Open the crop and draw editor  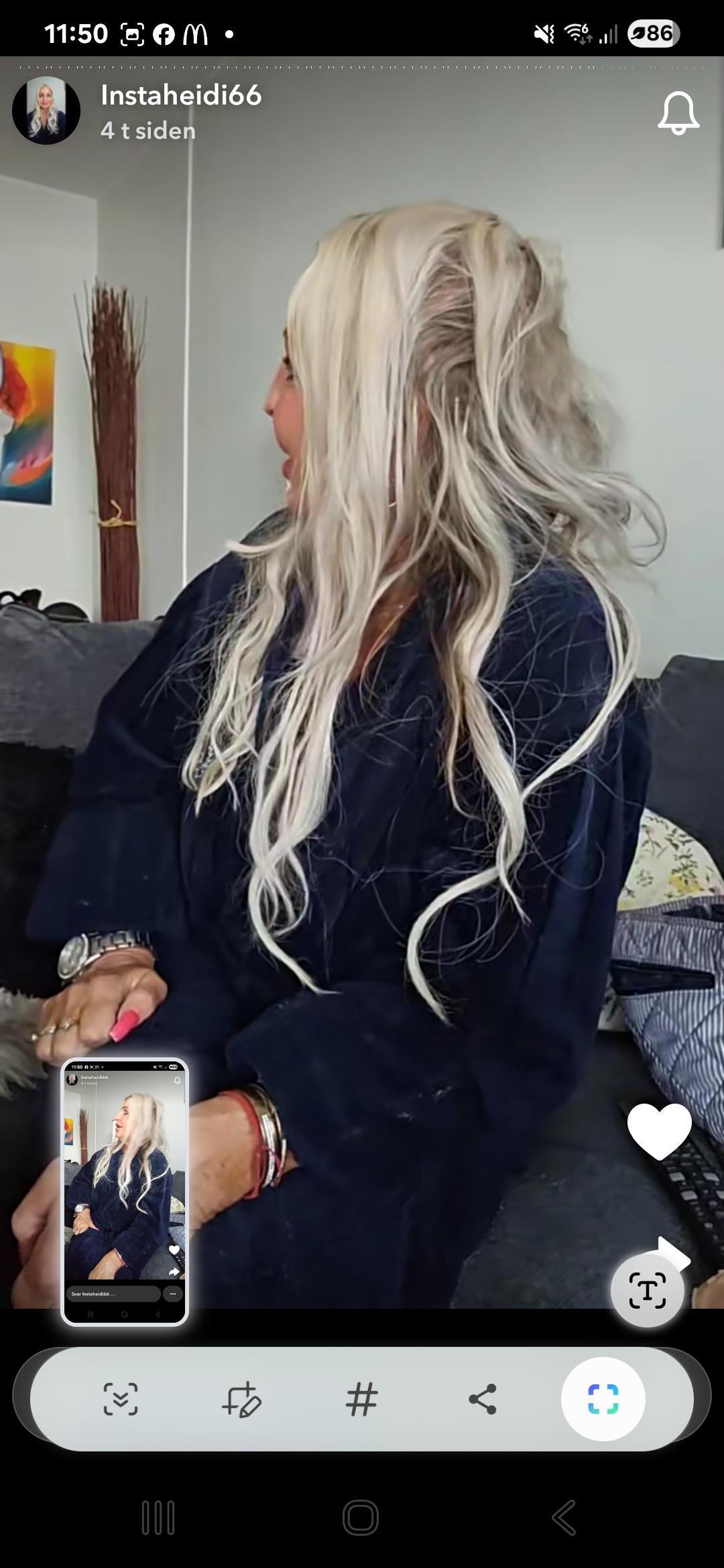point(241,1398)
